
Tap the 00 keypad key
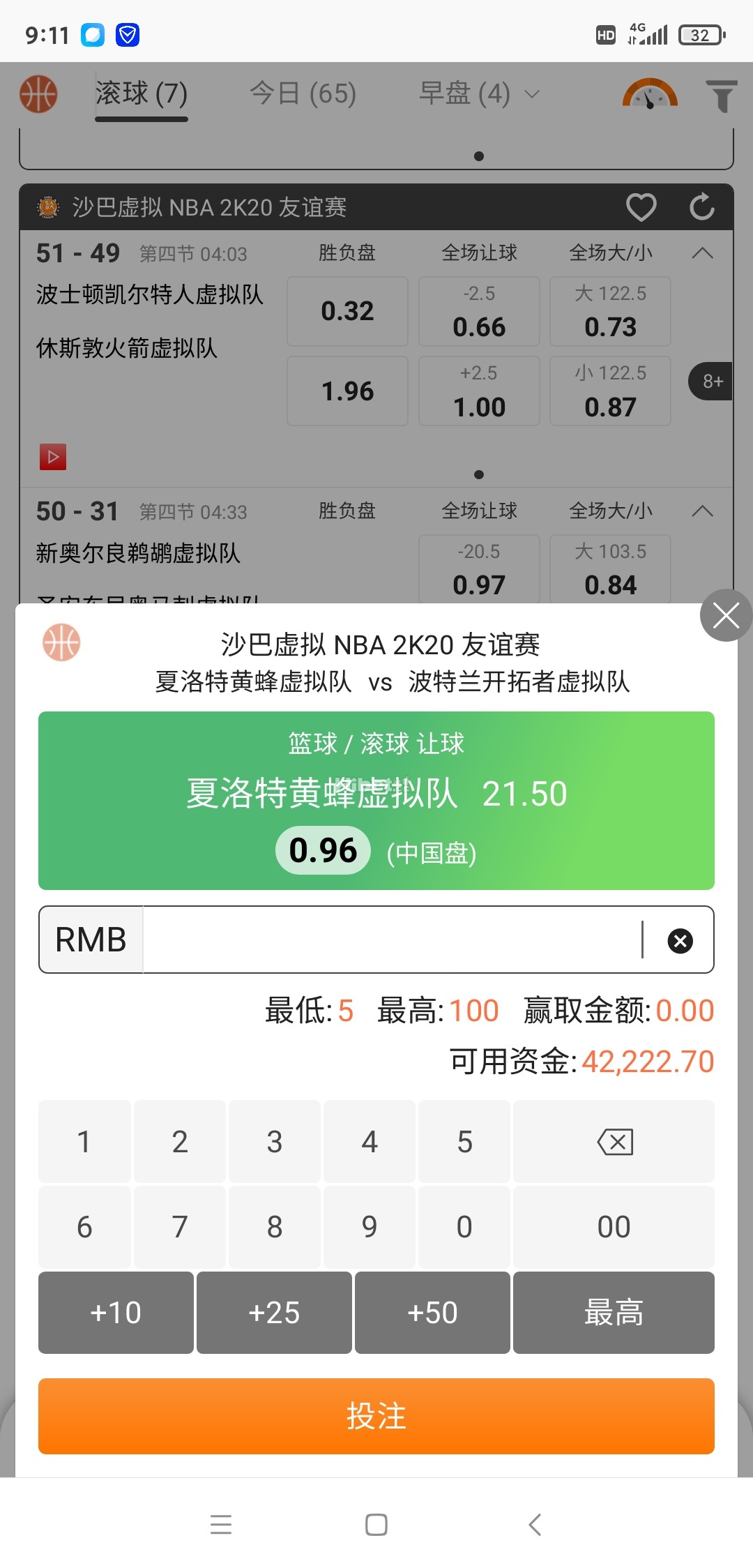coord(614,1227)
